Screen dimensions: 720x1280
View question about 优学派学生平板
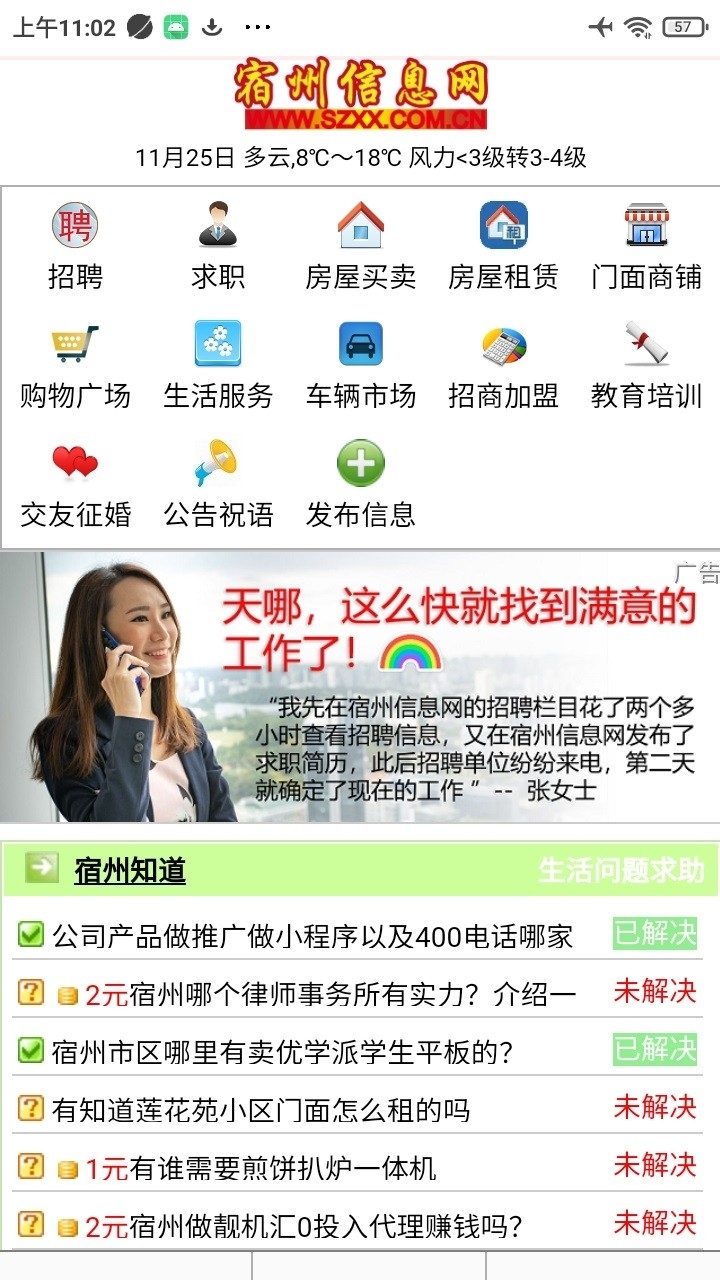point(282,1052)
